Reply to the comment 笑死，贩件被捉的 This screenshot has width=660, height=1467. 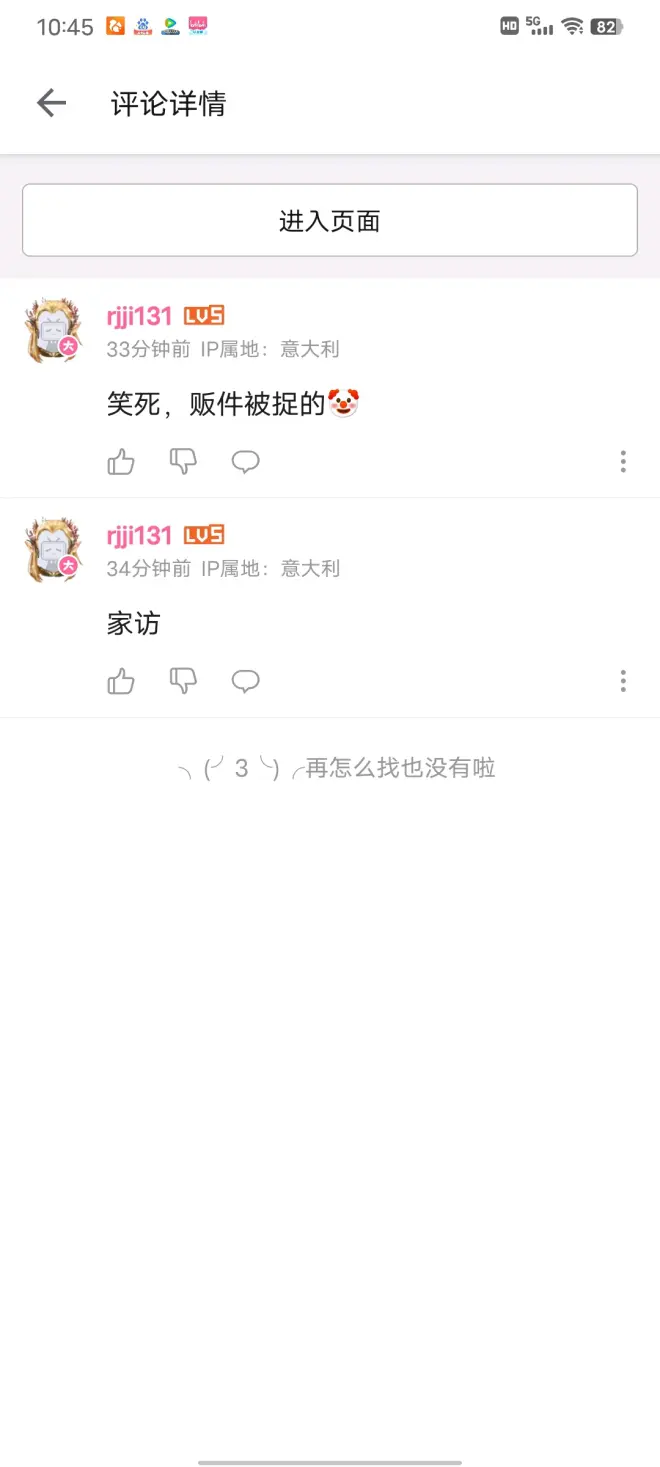click(245, 461)
